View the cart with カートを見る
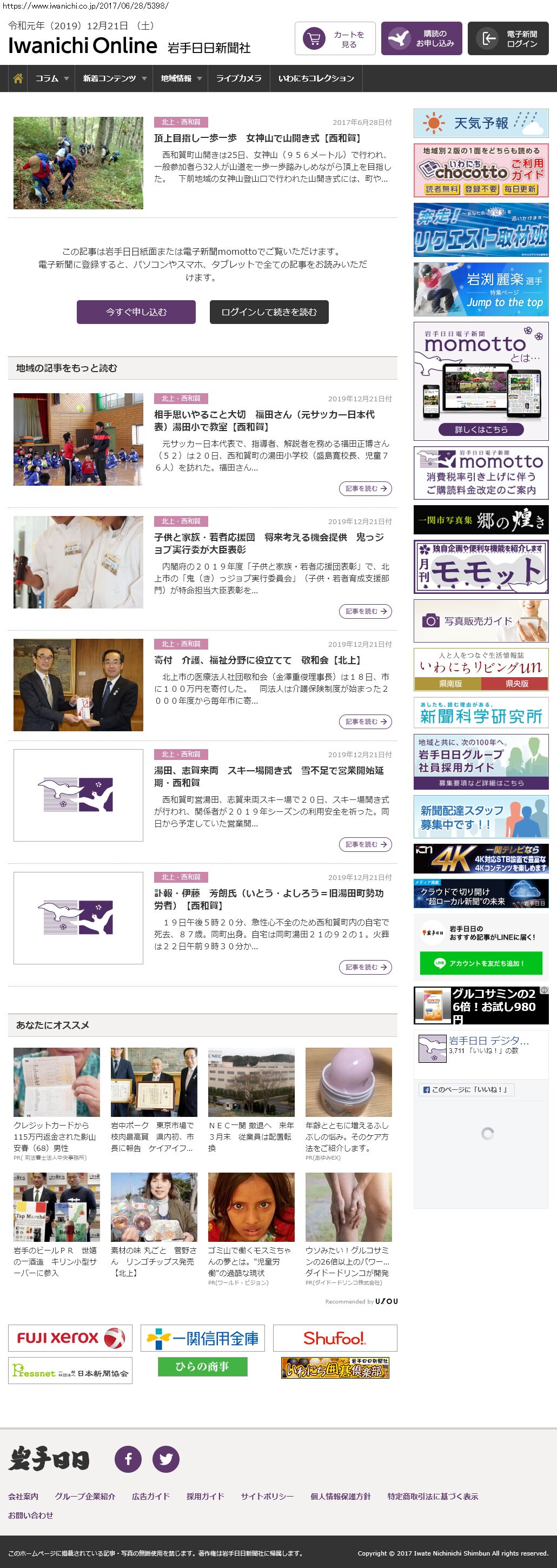Viewport: 557px width, 1568px height. pos(335,39)
